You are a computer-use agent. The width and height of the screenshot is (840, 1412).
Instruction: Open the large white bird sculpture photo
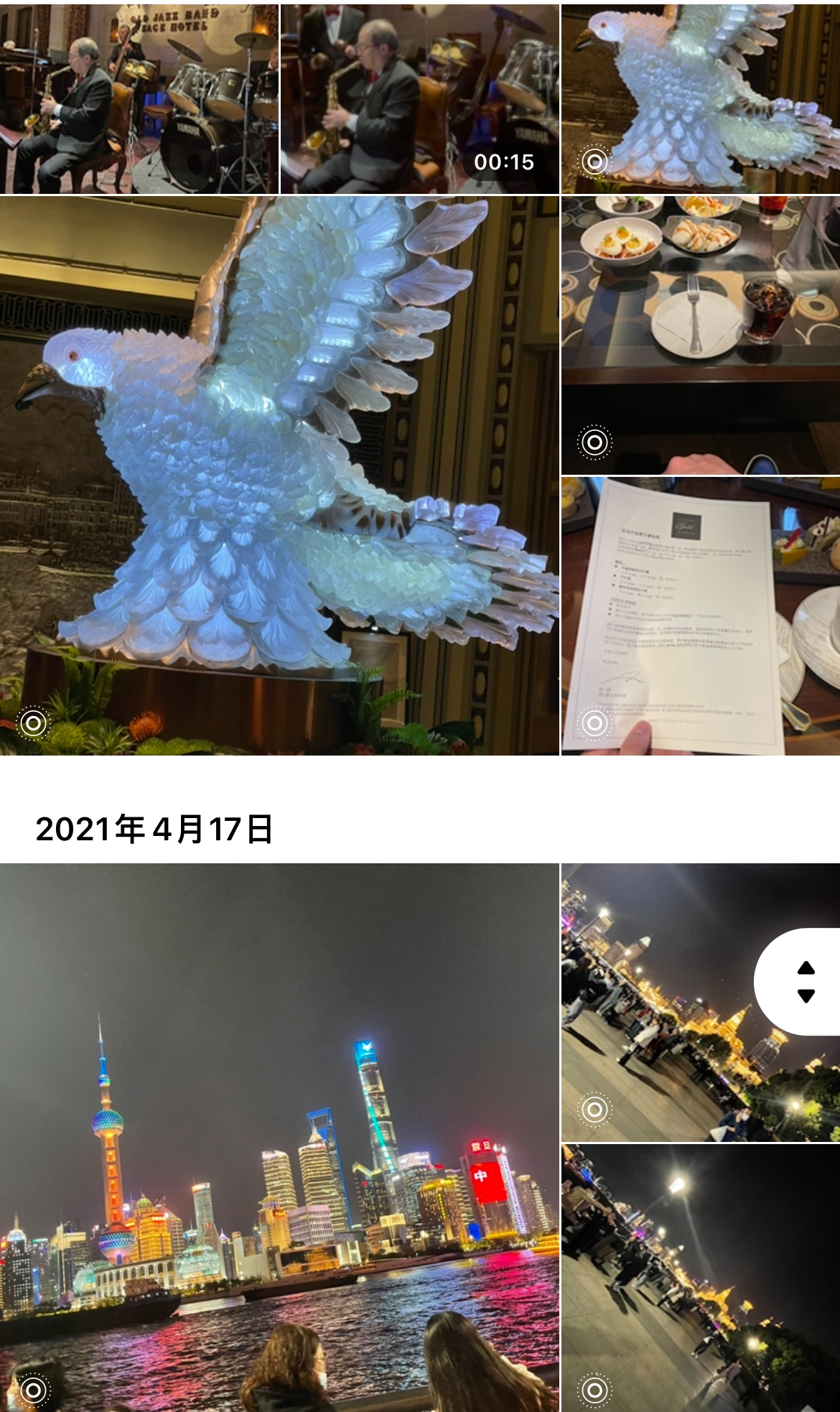click(x=279, y=475)
